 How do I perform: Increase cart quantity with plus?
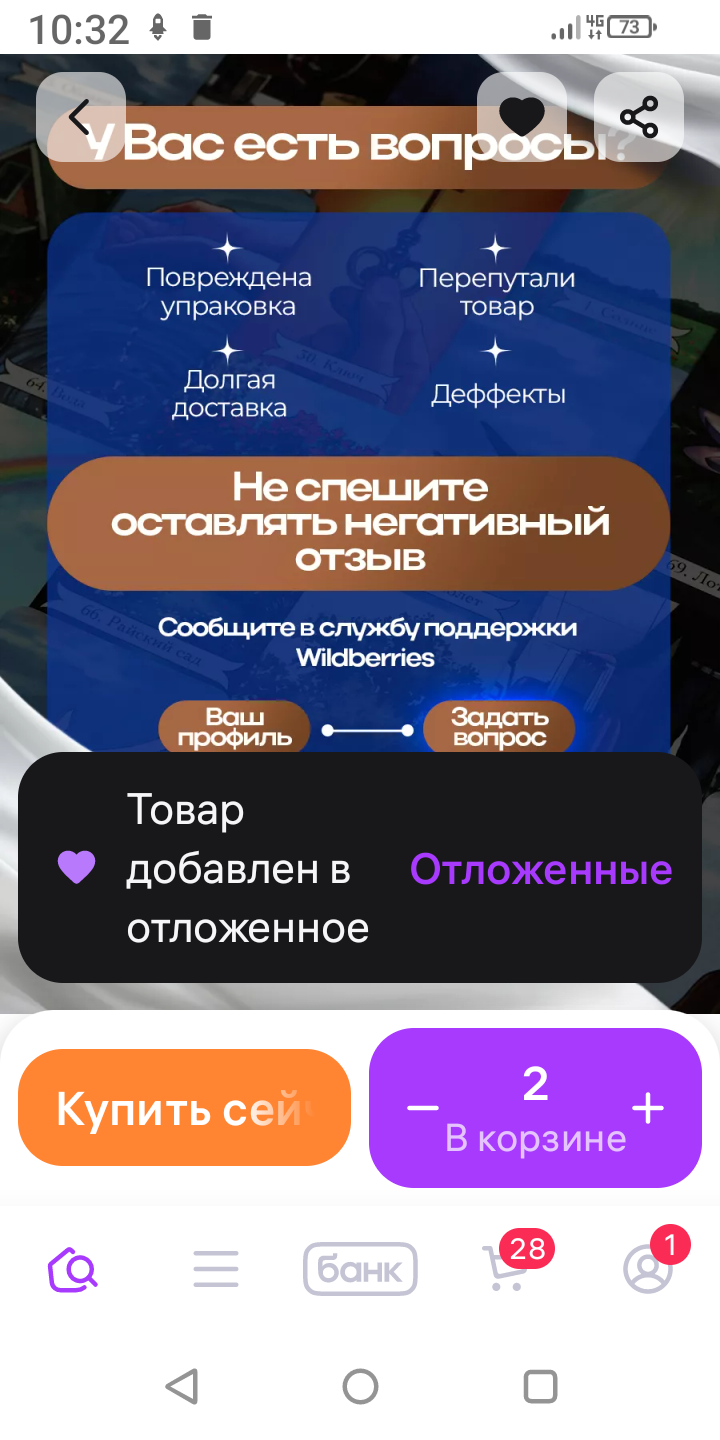pos(648,1108)
